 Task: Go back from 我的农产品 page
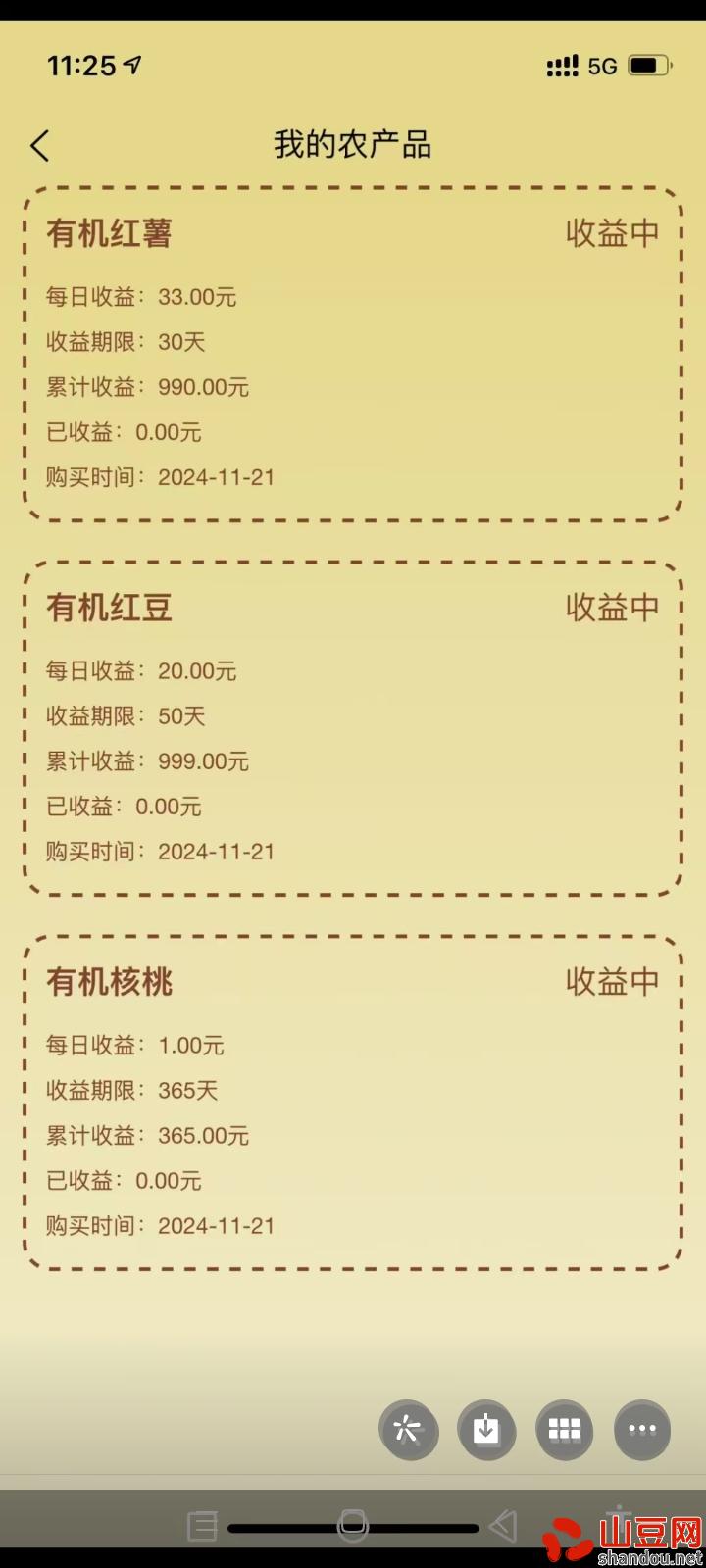(x=40, y=146)
